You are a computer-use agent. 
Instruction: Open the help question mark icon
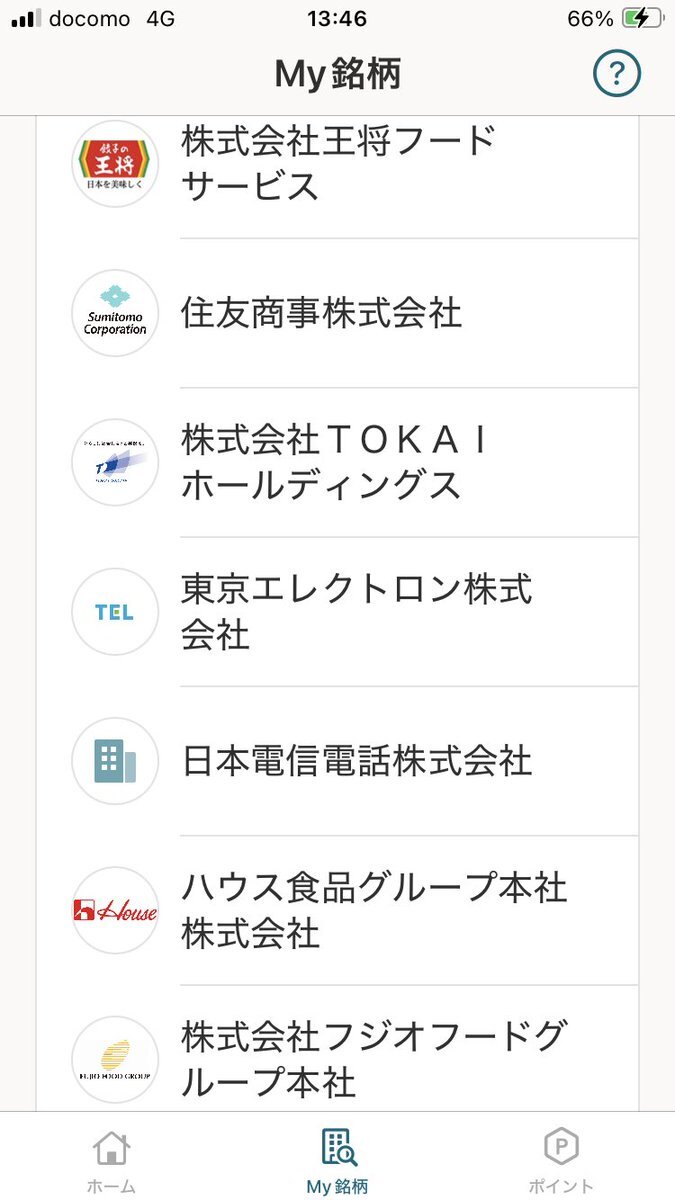point(617,73)
